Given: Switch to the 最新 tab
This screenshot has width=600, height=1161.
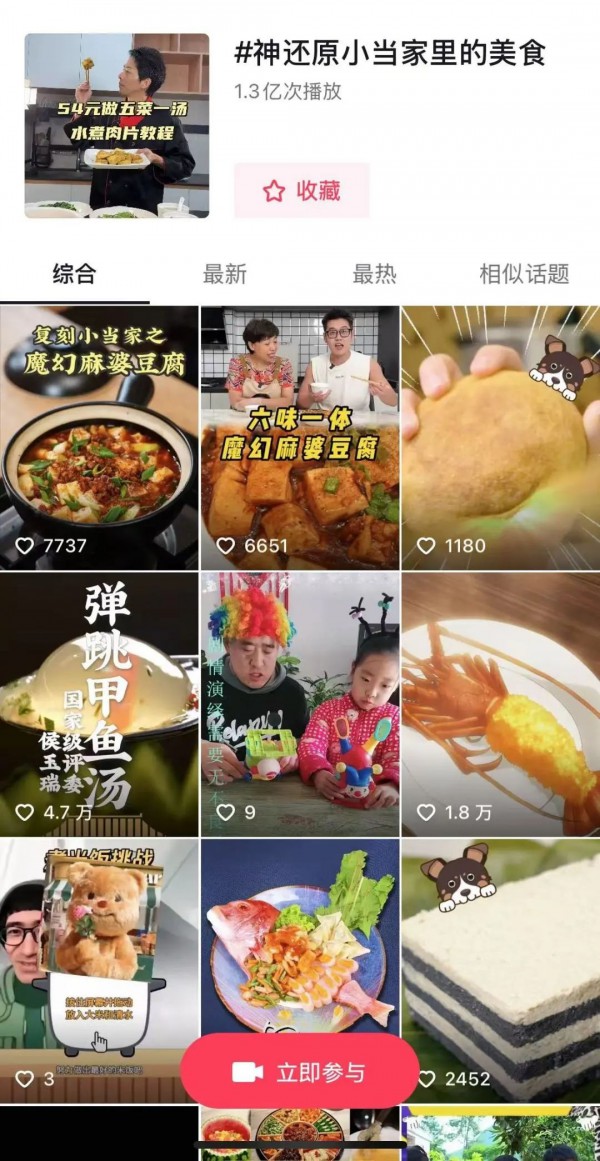Looking at the screenshot, I should [224, 274].
